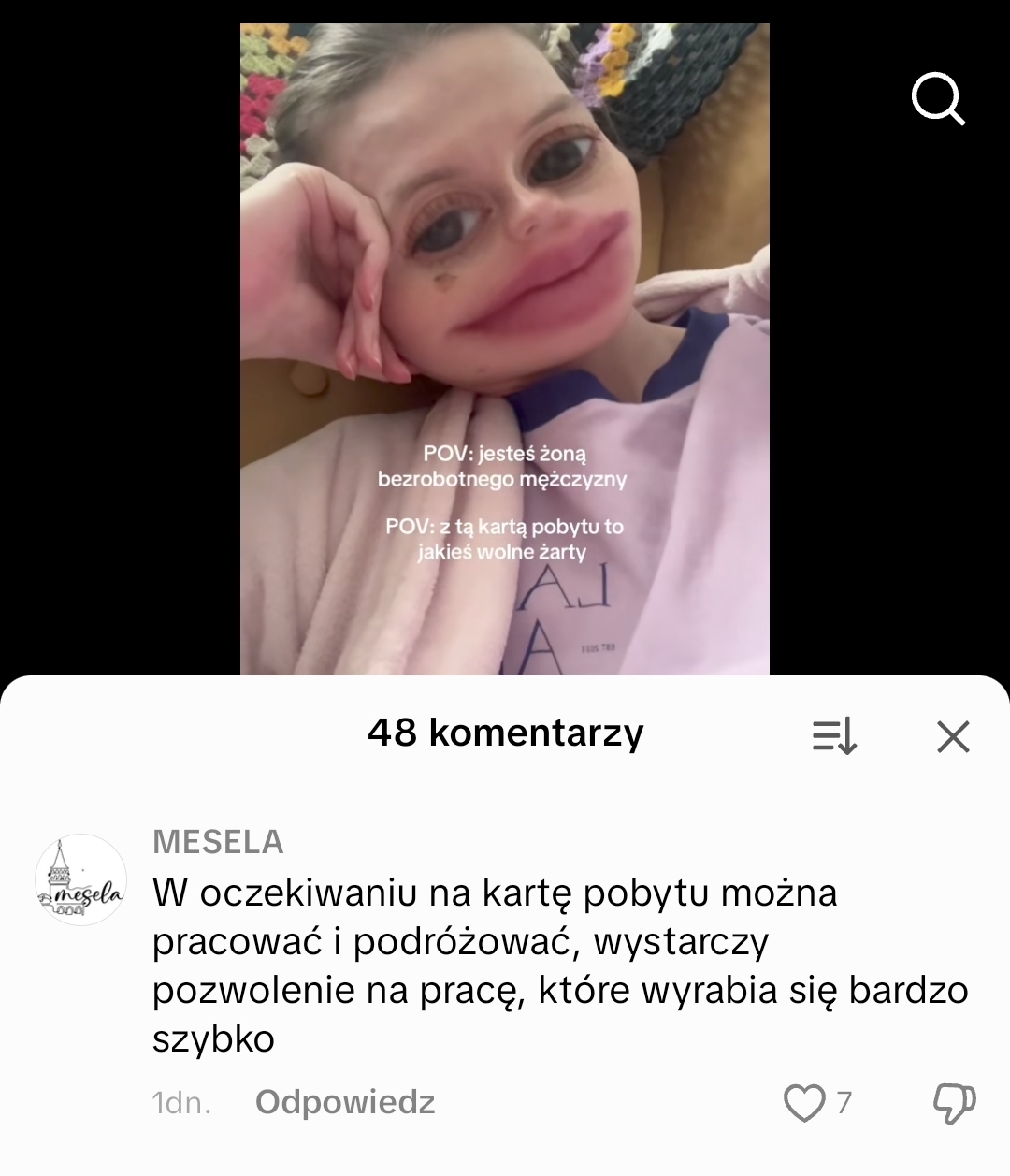Tap Odpowiedz to reply to MESELA
Viewport: 1010px width, 1176px height.
pyautogui.click(x=345, y=1102)
